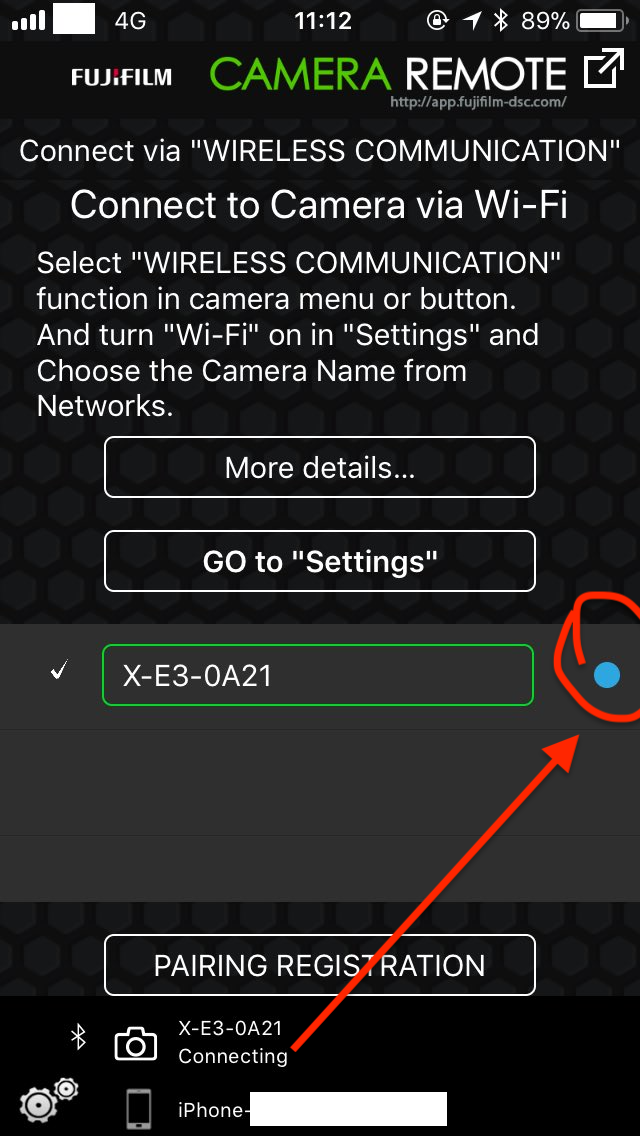Tap GO to "Settings" button
This screenshot has height=1136, width=640.
coord(320,561)
